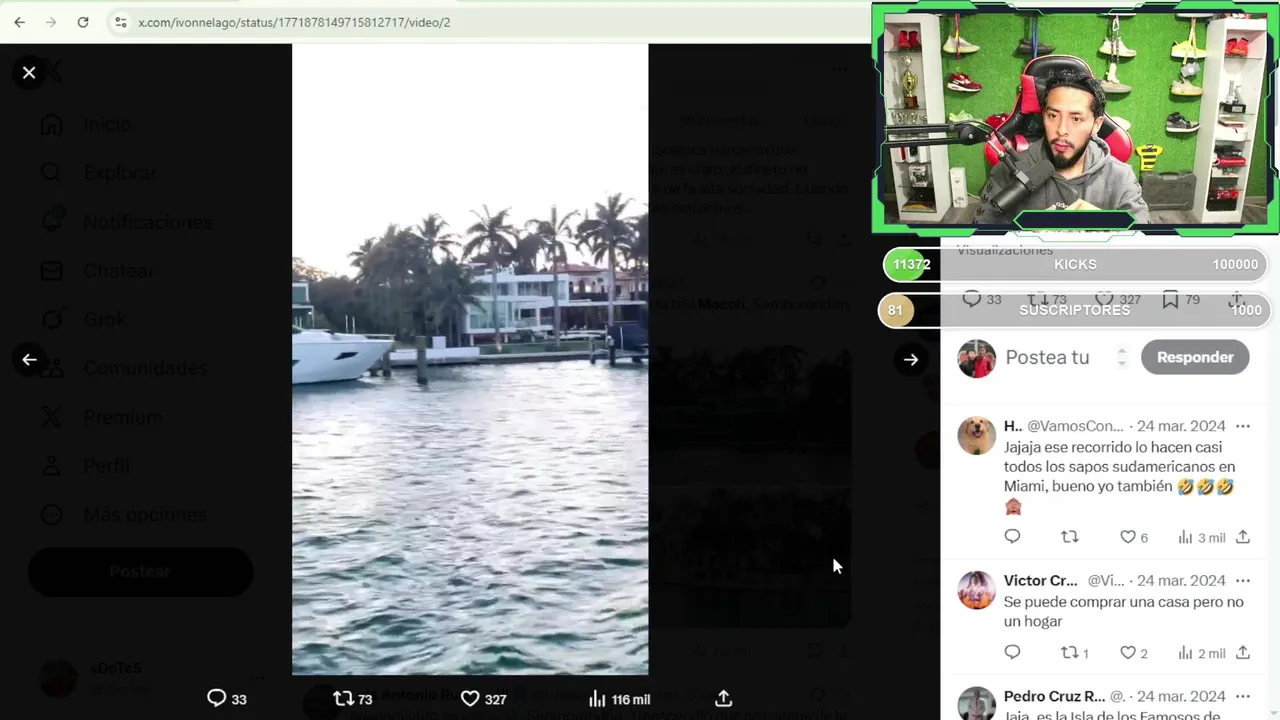Open more options on VamosCon's reply
This screenshot has width=1280, height=720.
click(x=1243, y=426)
